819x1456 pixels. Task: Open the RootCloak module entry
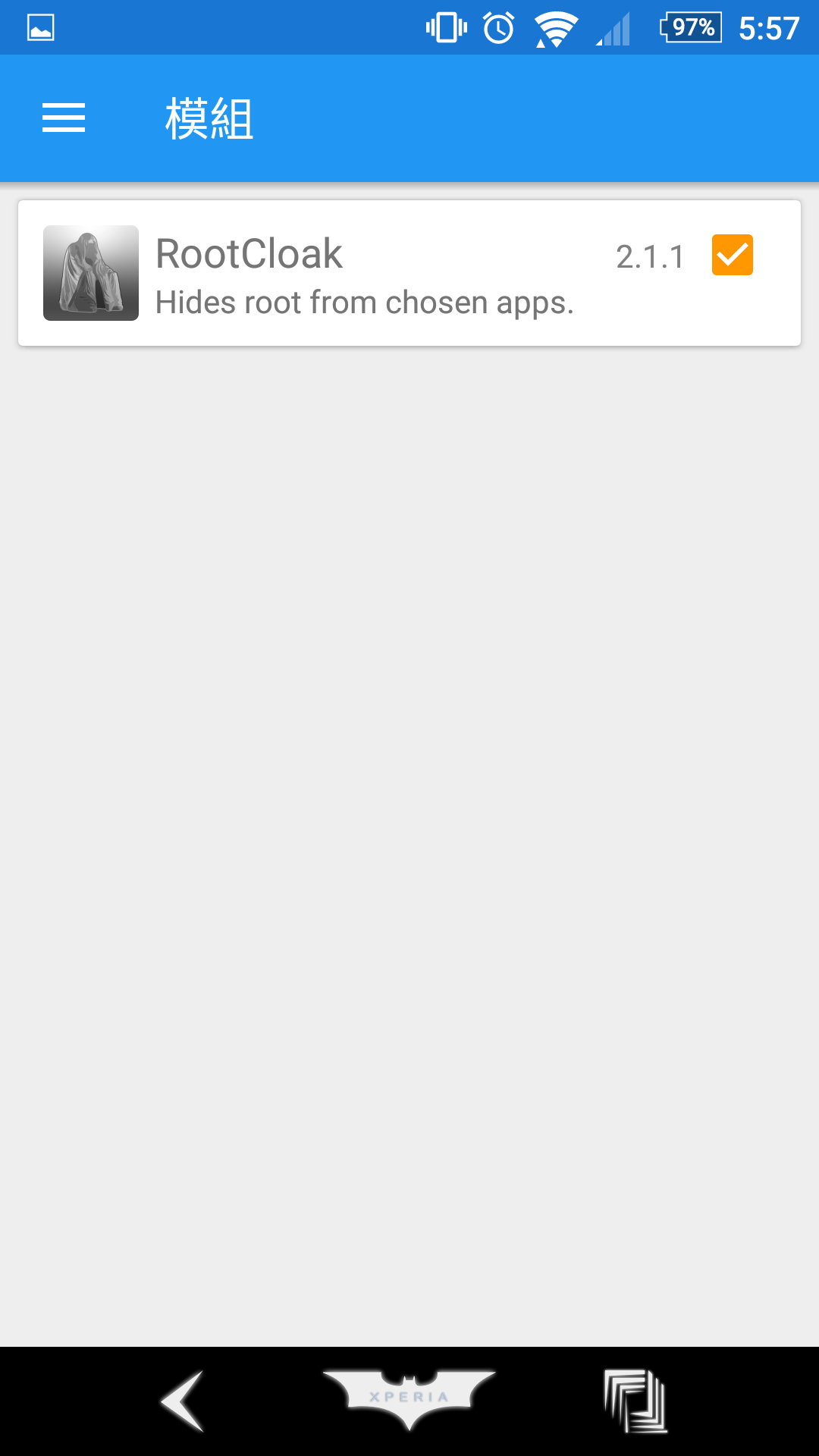click(364, 273)
